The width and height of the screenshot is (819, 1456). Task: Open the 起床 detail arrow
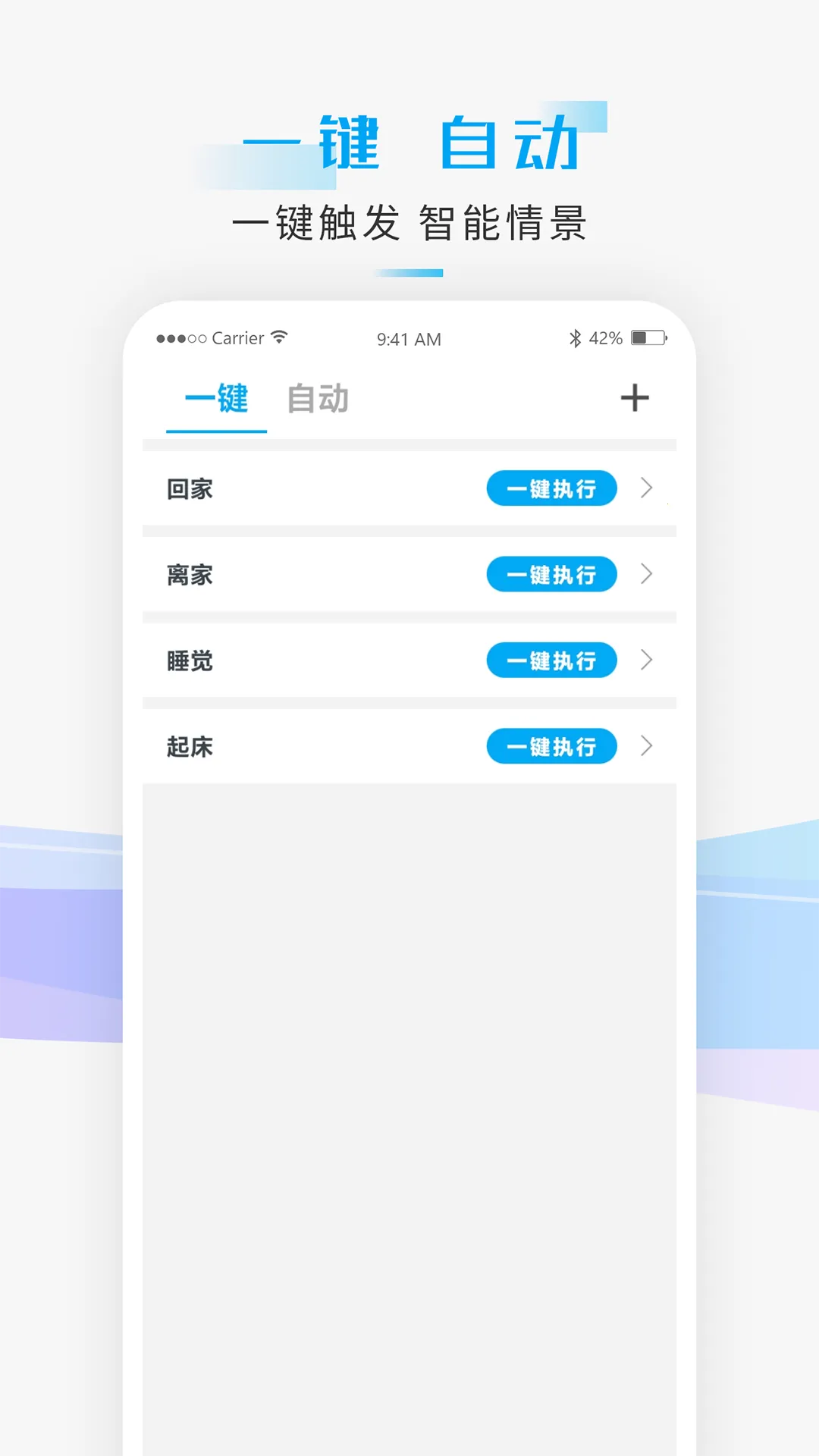click(646, 746)
